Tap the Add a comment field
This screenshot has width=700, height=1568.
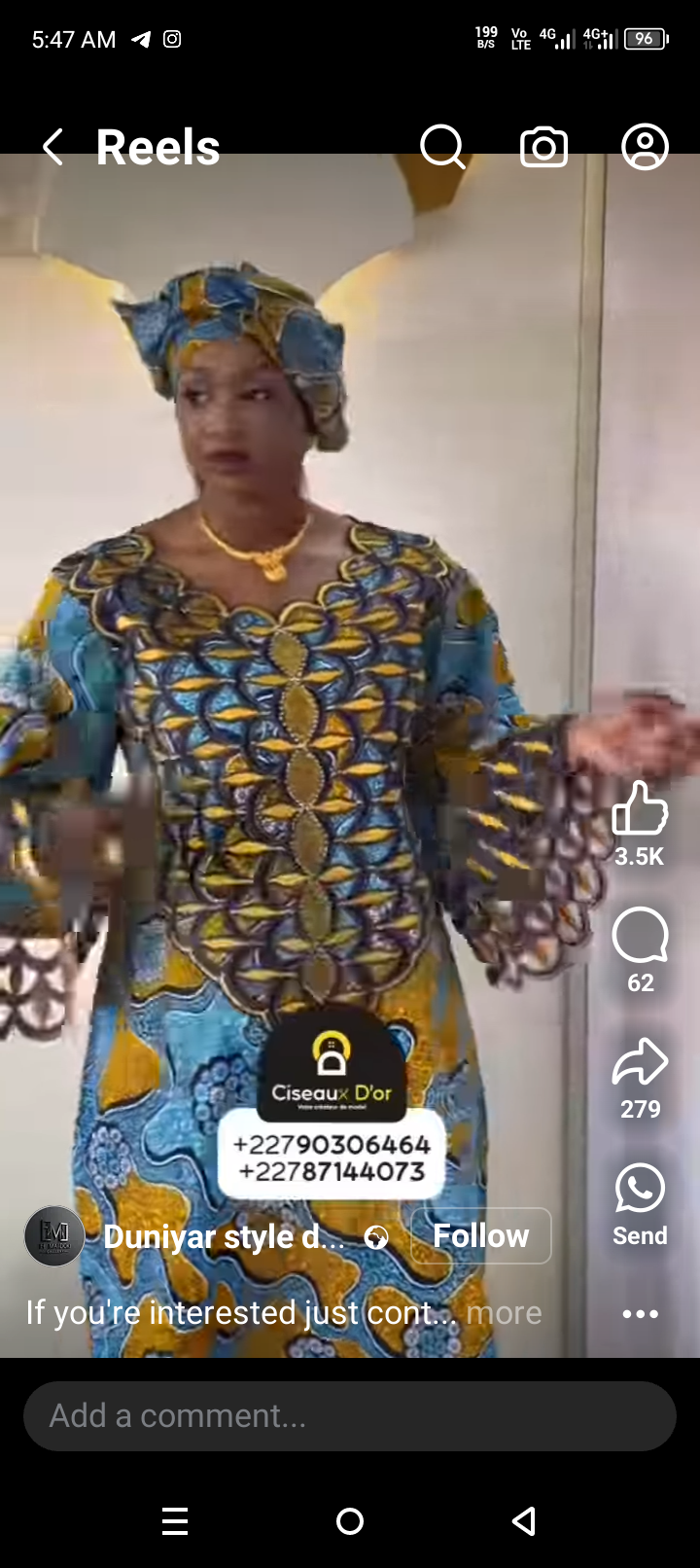click(350, 1416)
